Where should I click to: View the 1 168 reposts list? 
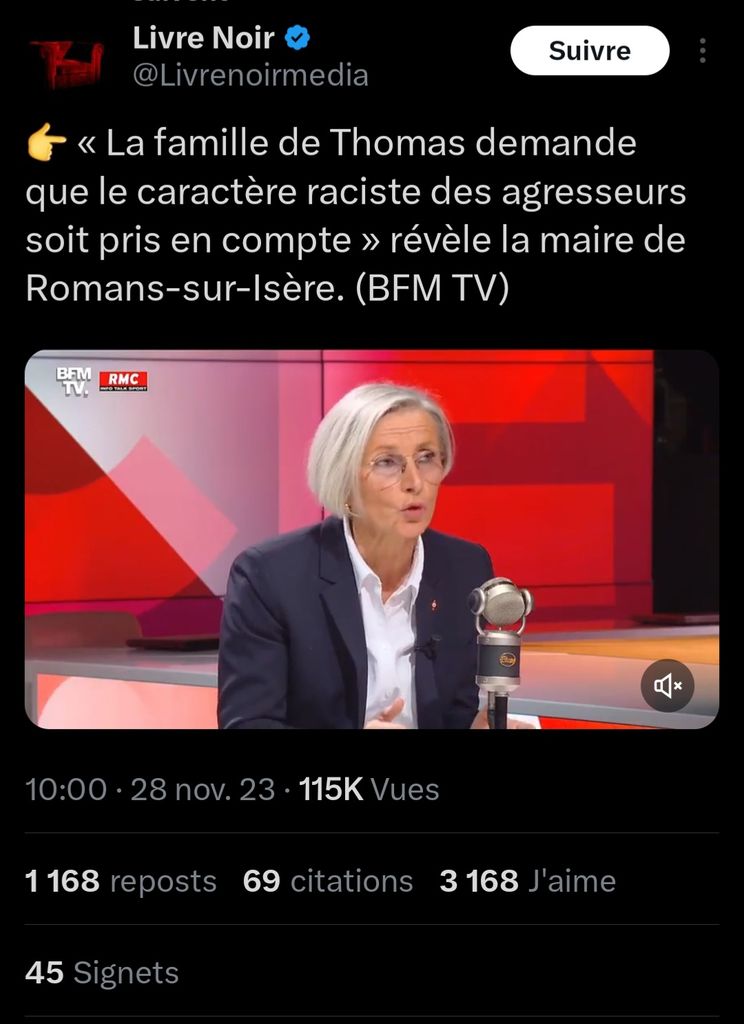(x=120, y=881)
